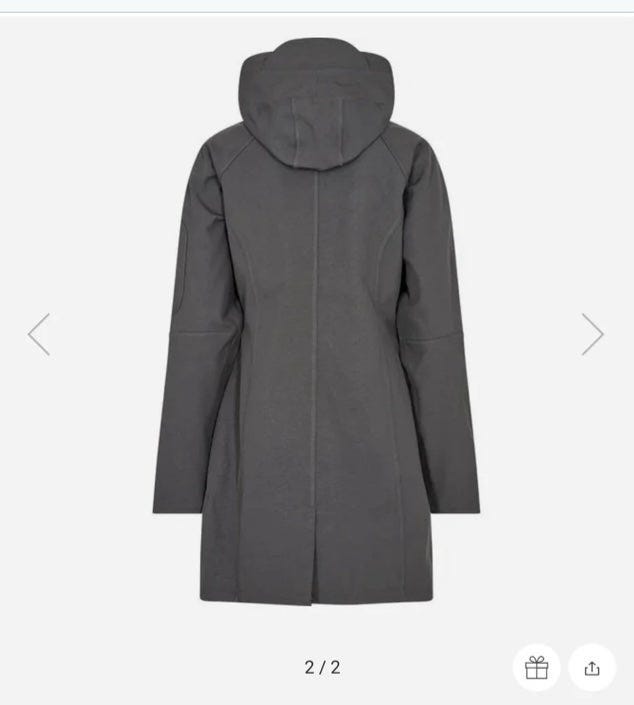Screen dimensions: 634x705
Task: Open the gift icon button
Action: click(537, 668)
